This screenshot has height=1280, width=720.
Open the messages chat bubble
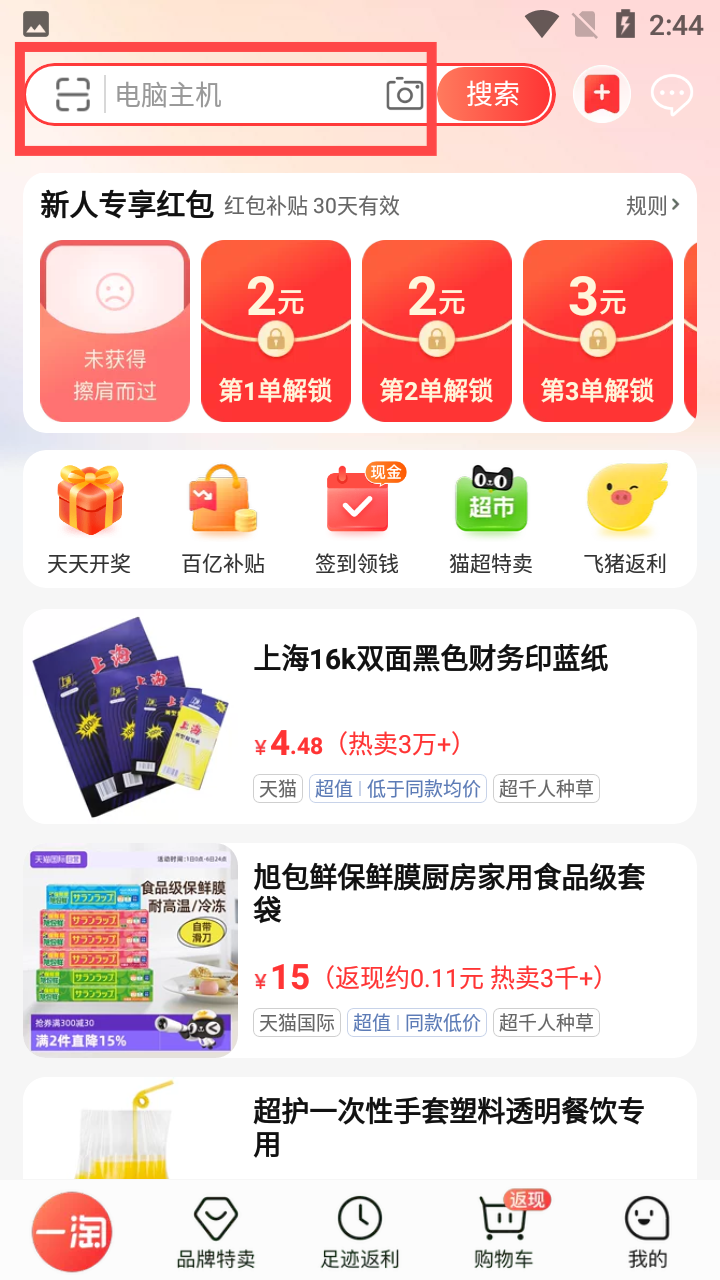coord(671,95)
